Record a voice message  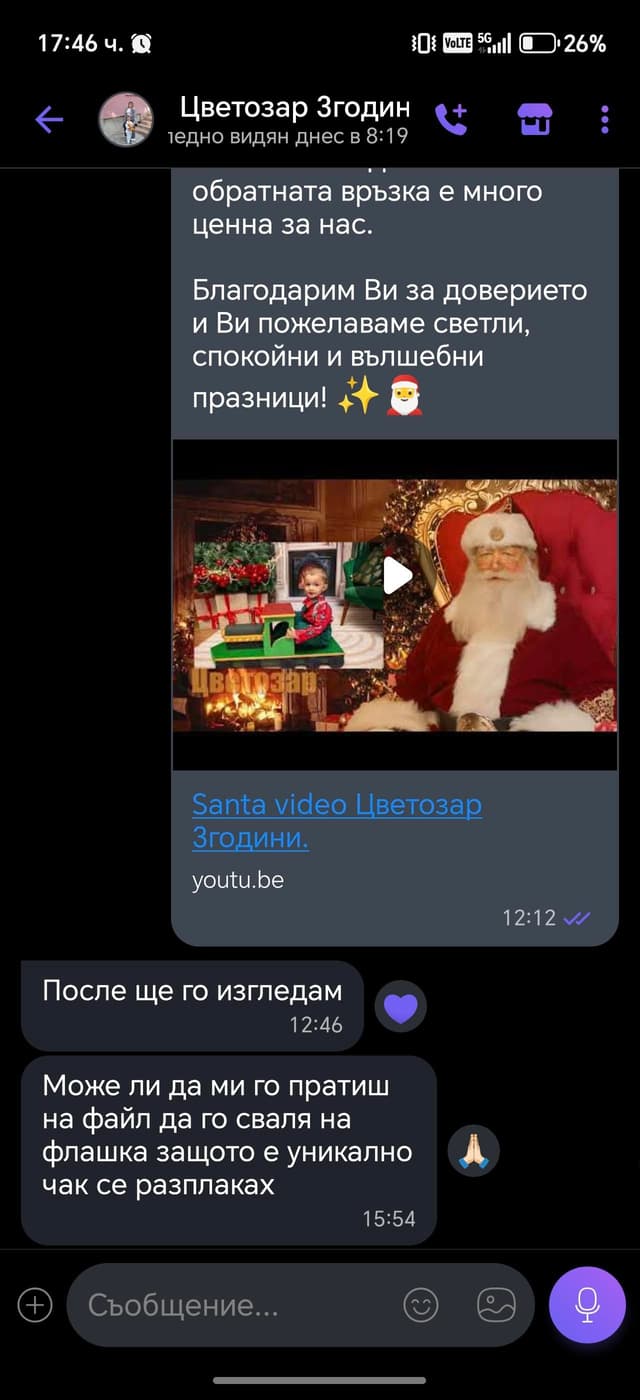click(x=587, y=1304)
